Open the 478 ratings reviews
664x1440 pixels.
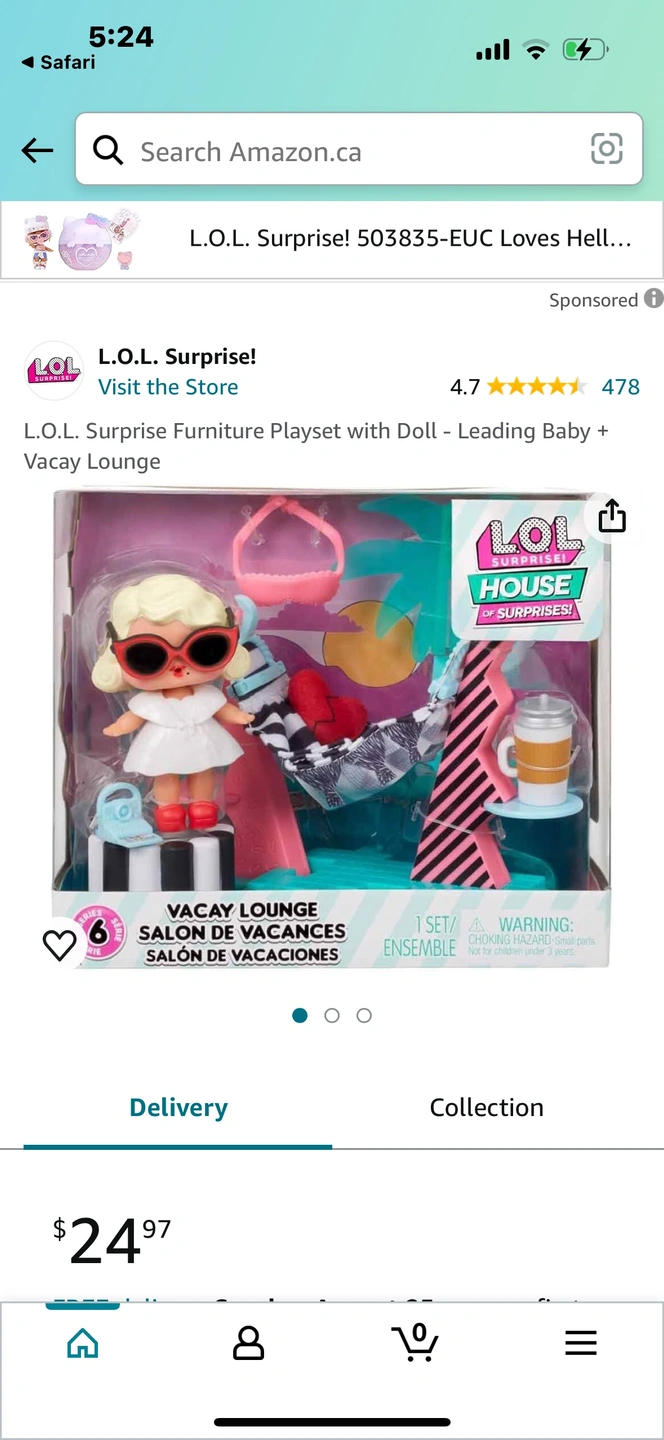point(620,387)
